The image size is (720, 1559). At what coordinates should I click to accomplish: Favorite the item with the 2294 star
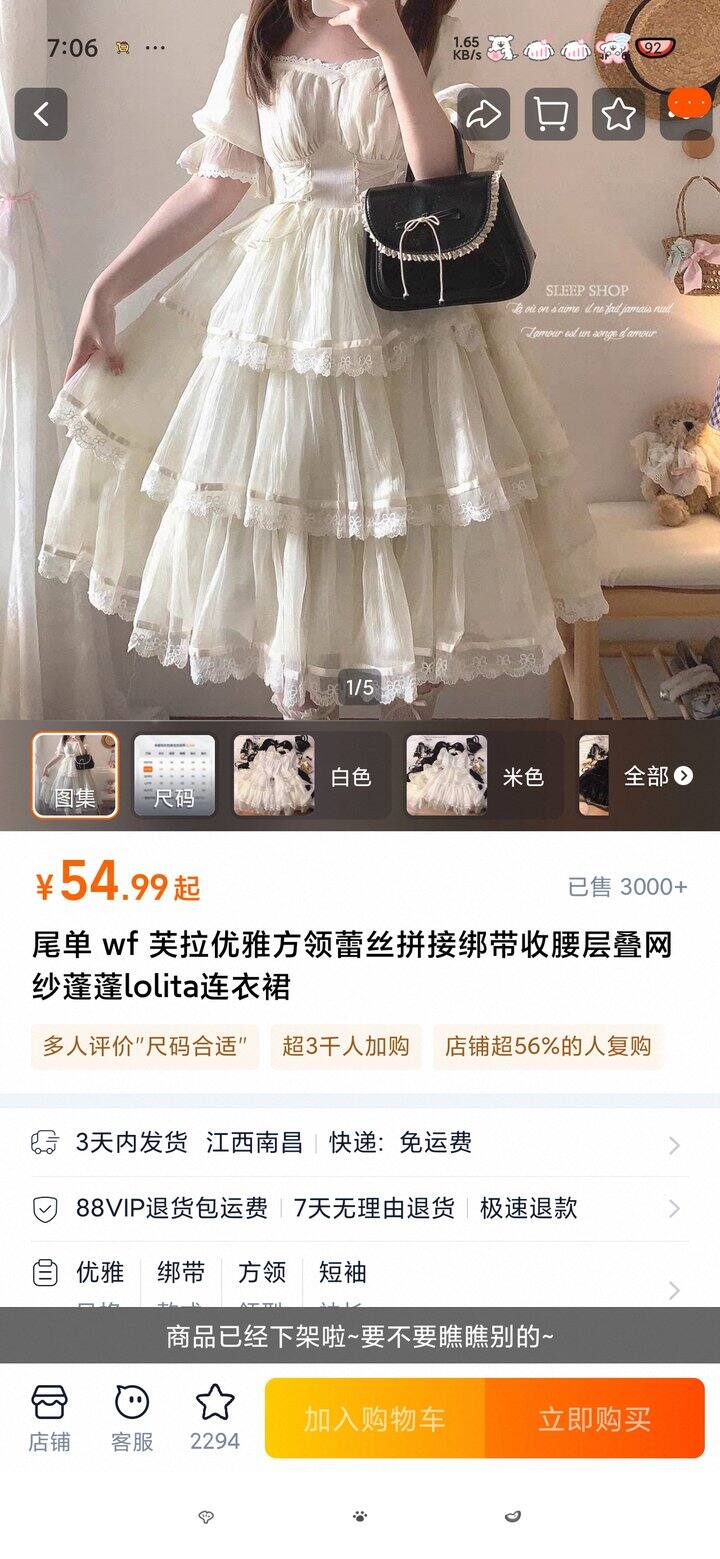214,1414
